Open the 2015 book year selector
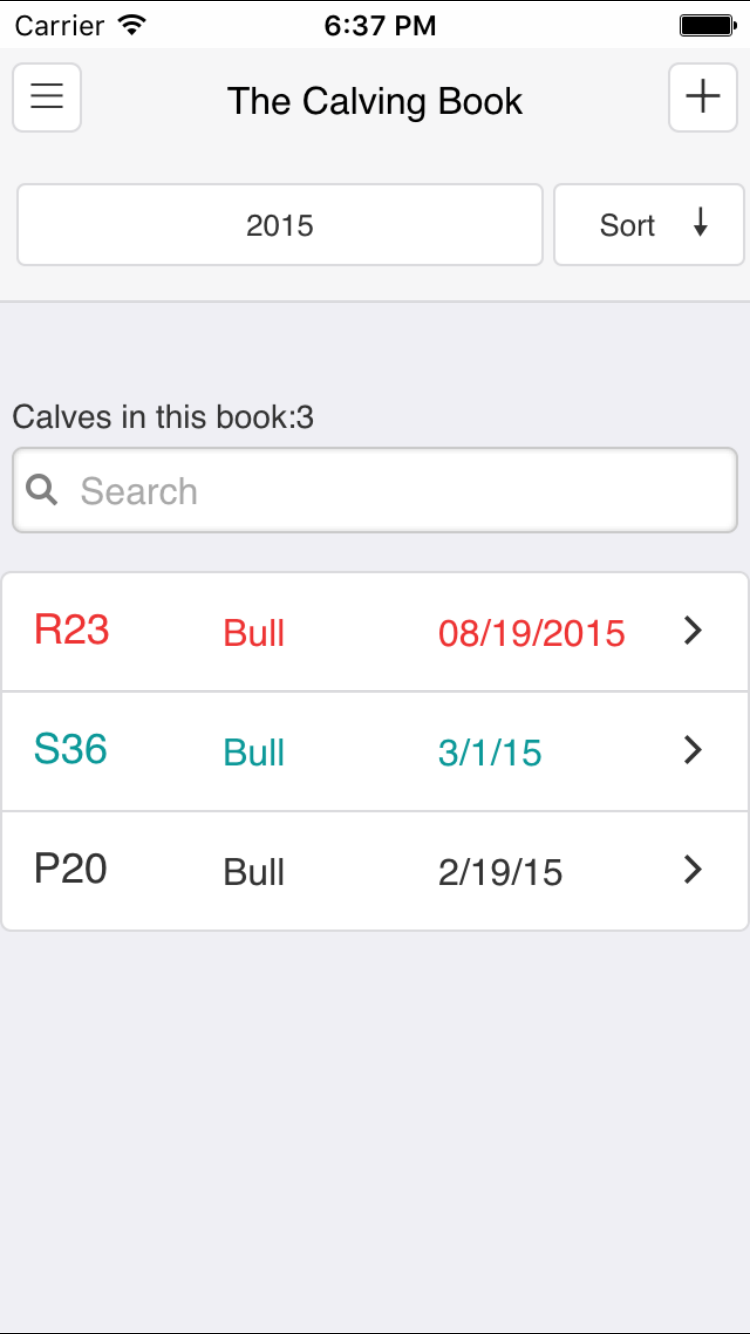The image size is (750, 1334). point(280,225)
